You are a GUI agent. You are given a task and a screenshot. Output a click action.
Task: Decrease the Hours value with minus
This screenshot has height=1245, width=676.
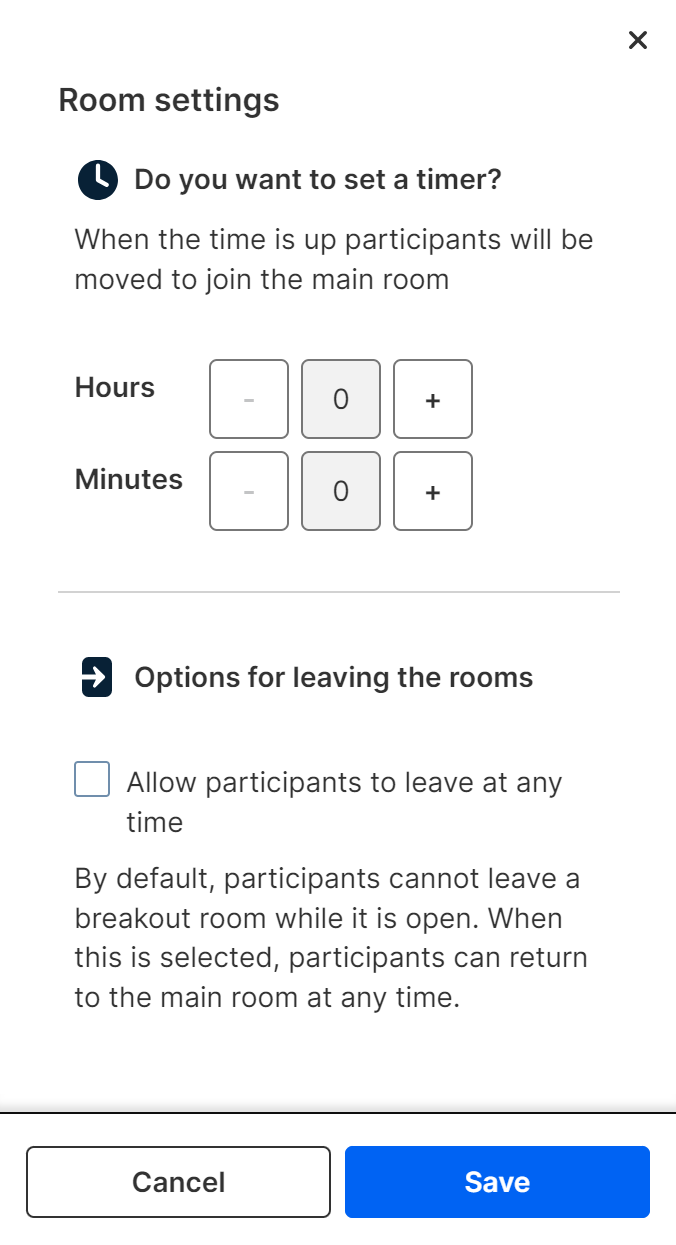249,399
